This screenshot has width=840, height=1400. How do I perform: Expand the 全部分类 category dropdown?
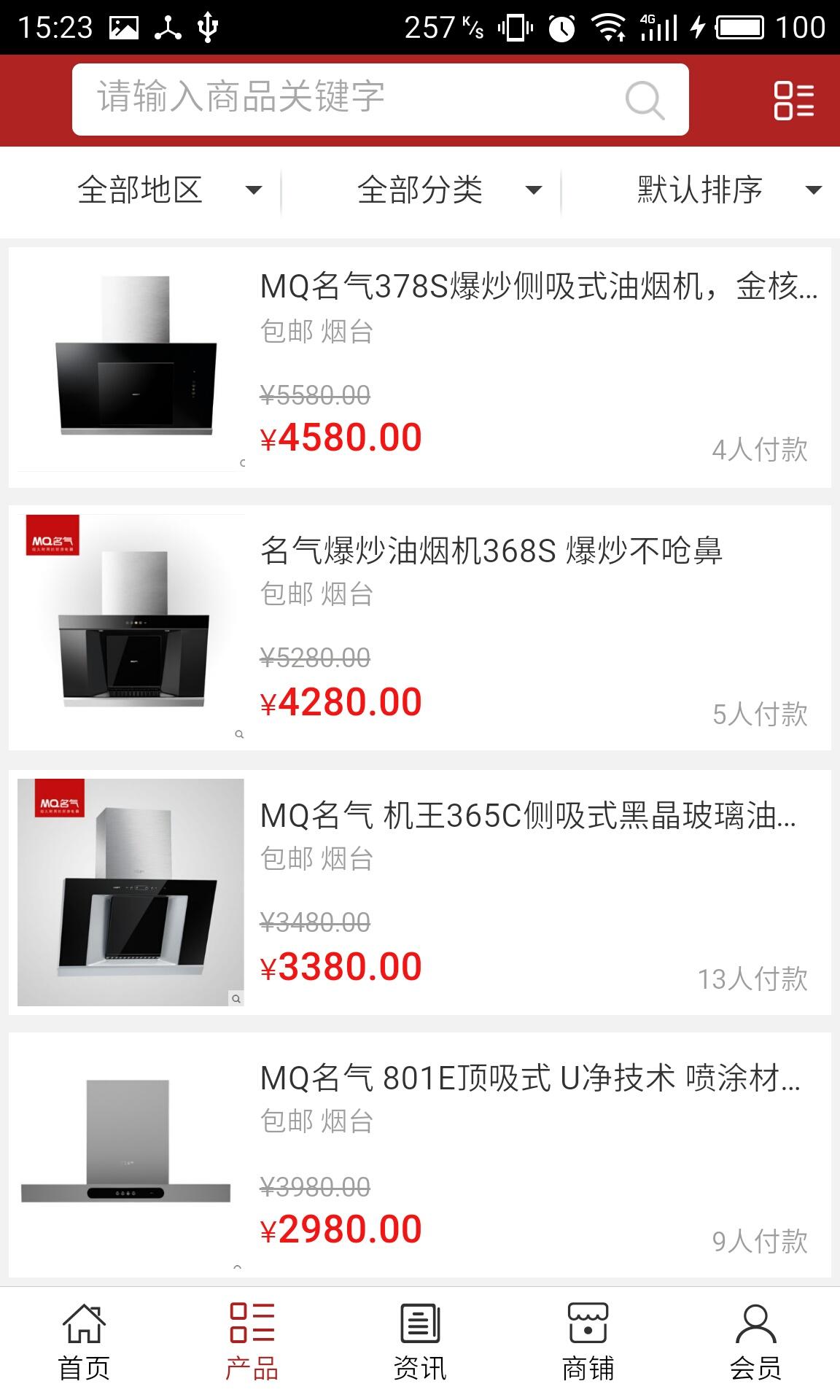448,190
